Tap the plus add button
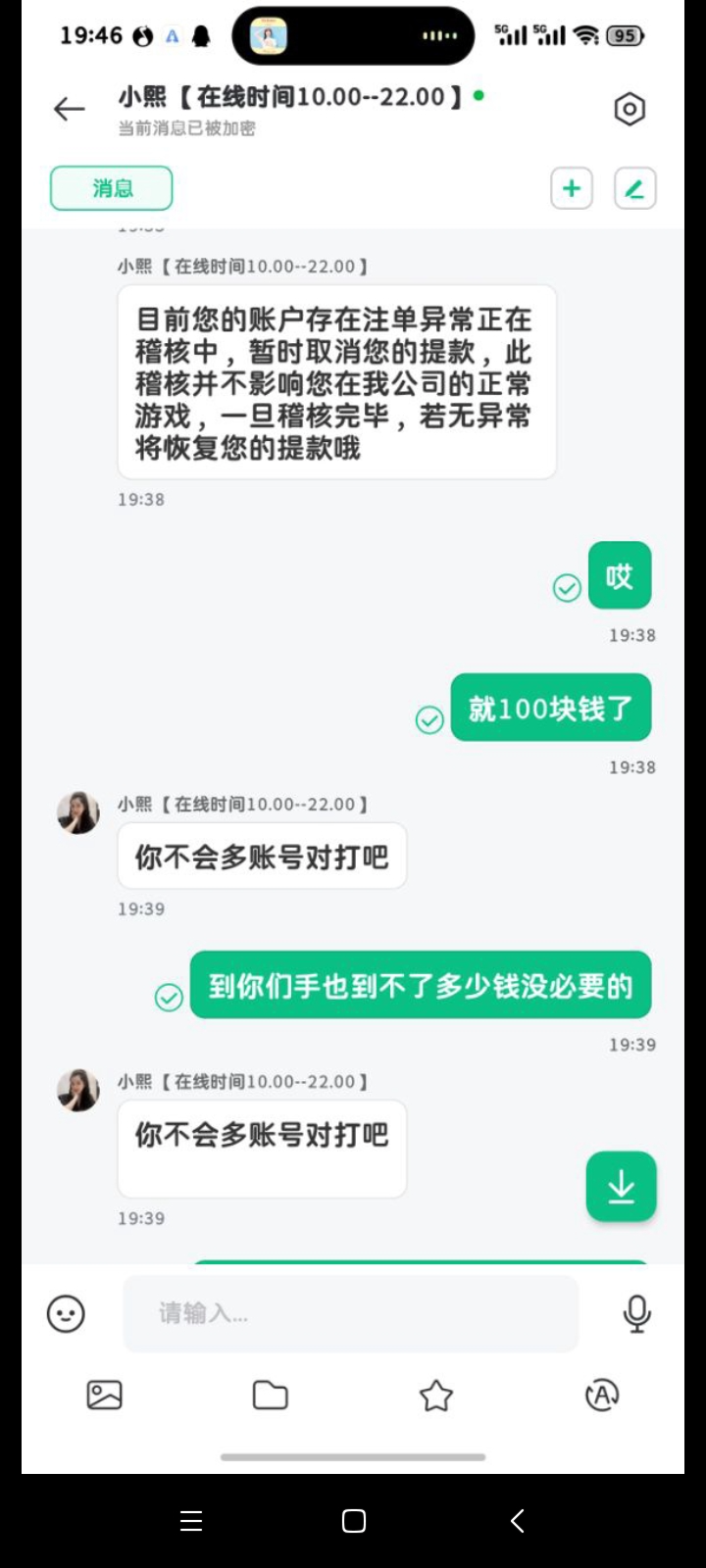 tap(572, 188)
